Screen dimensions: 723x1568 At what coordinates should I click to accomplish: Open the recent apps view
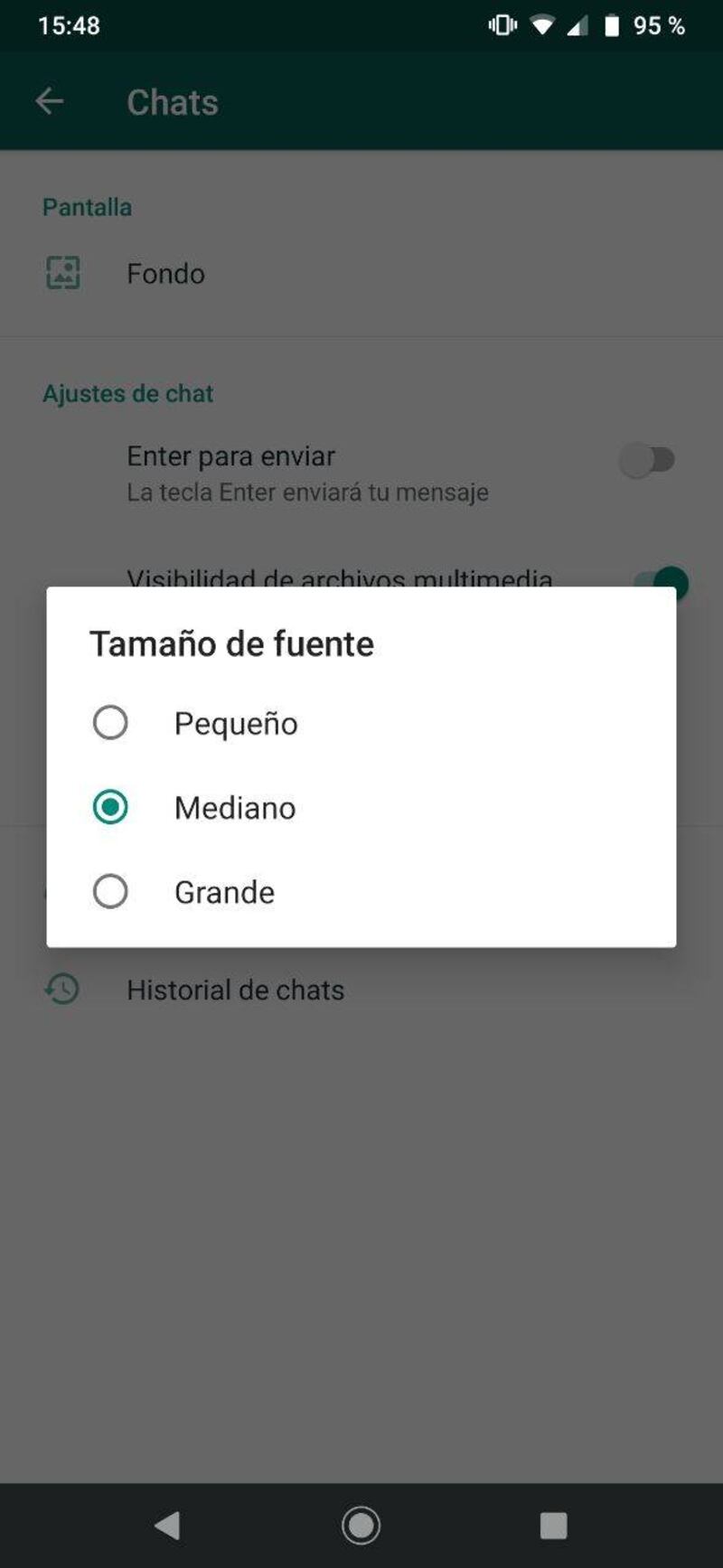tap(553, 1526)
